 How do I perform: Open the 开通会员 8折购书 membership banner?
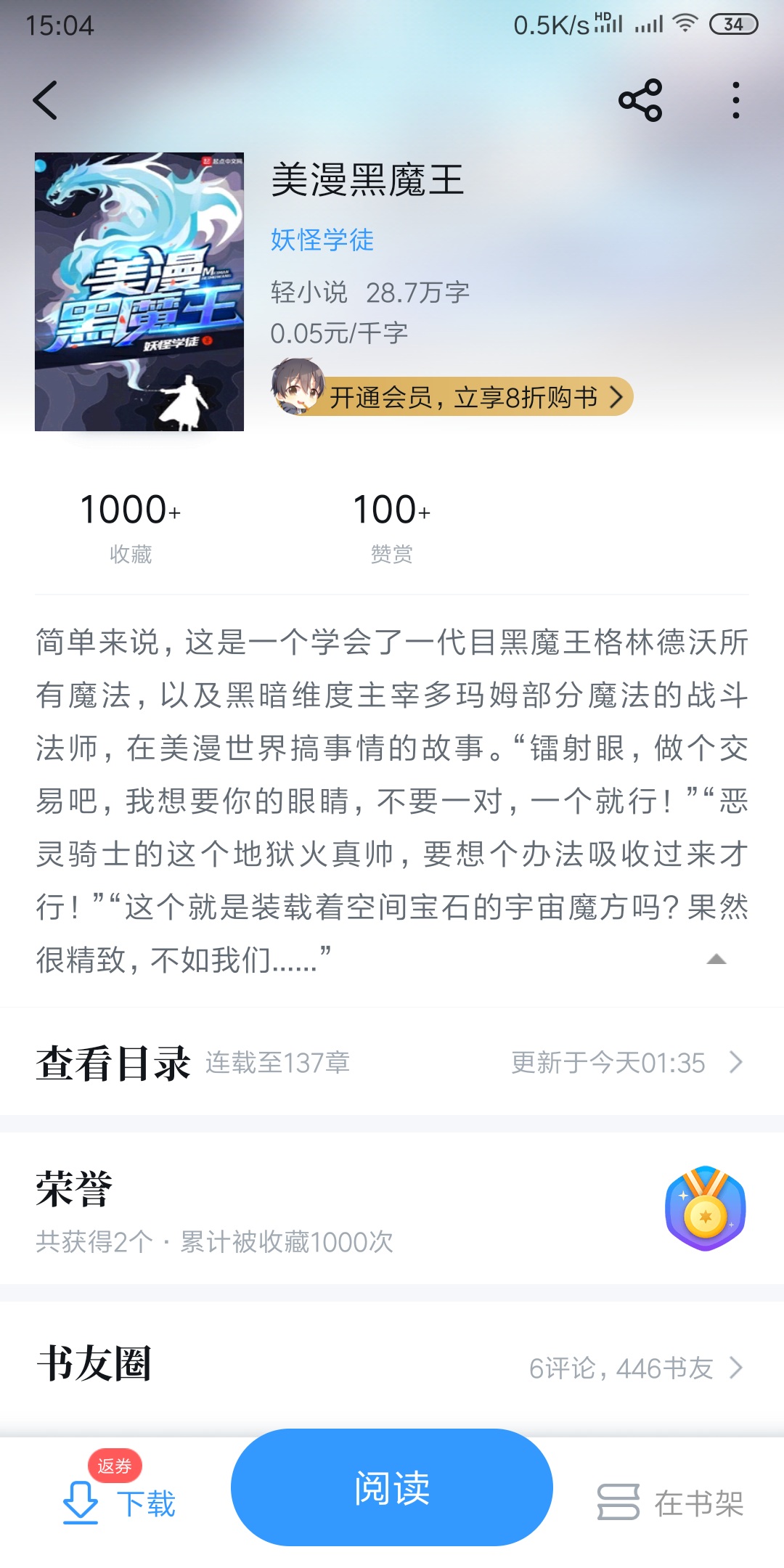pos(465,397)
